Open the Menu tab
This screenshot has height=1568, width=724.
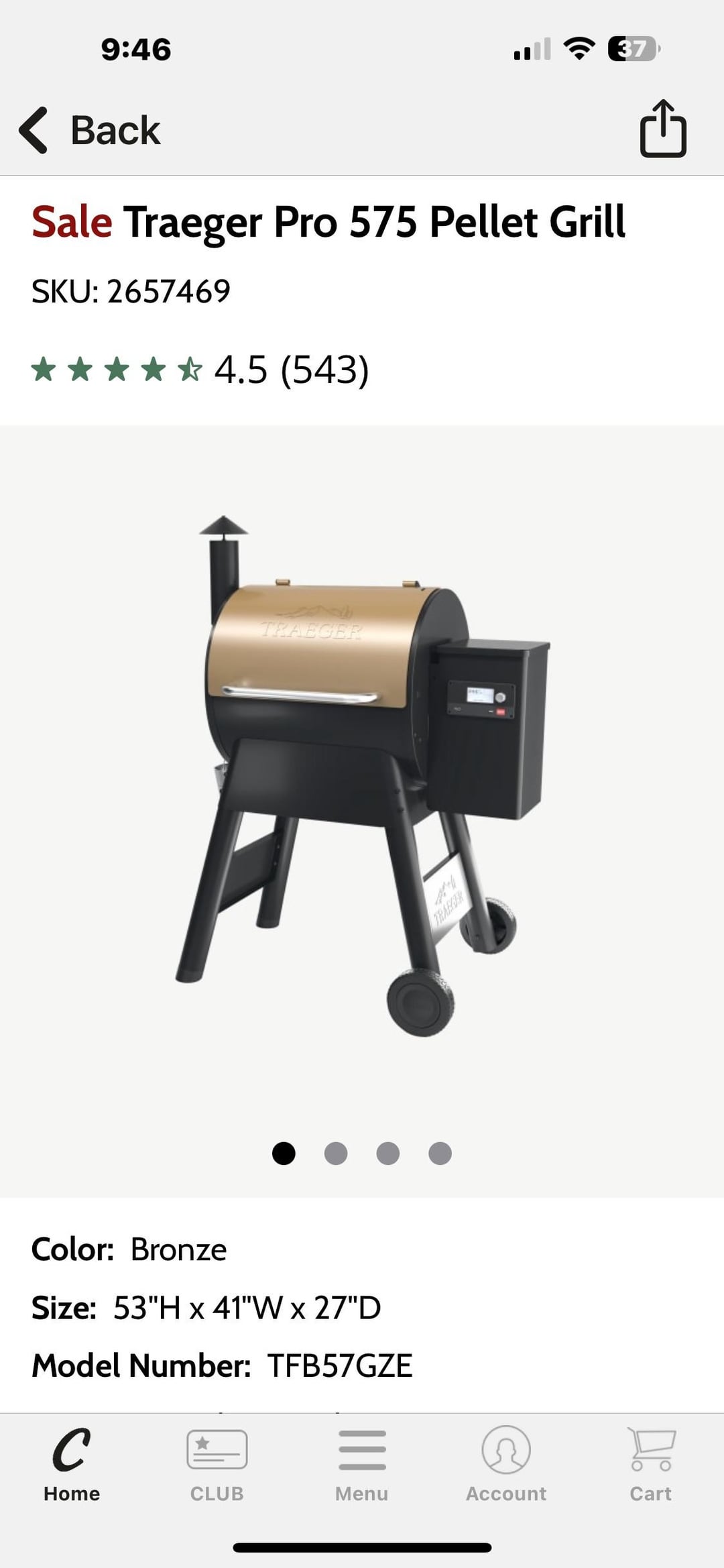coord(362,1465)
